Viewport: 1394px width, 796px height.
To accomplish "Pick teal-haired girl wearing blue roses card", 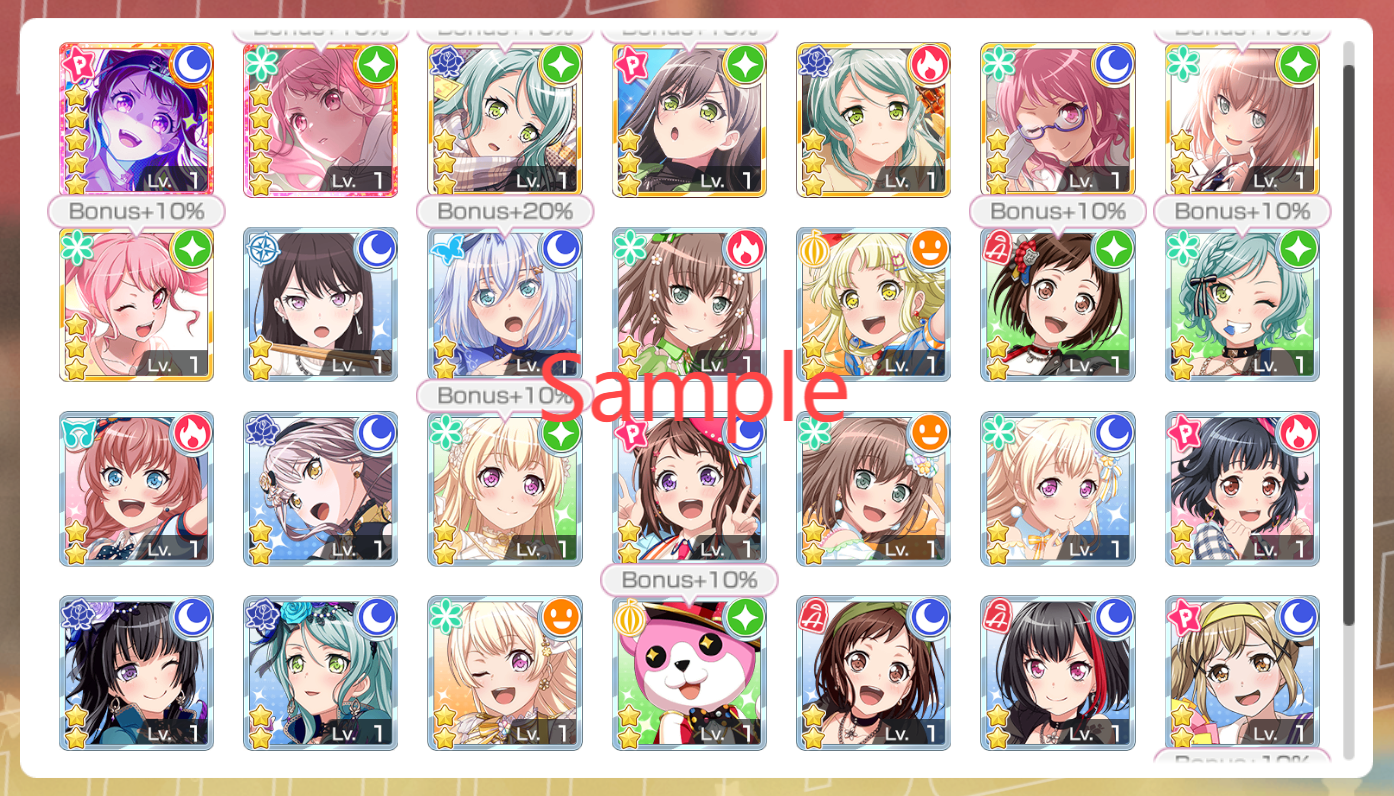I will 320,672.
